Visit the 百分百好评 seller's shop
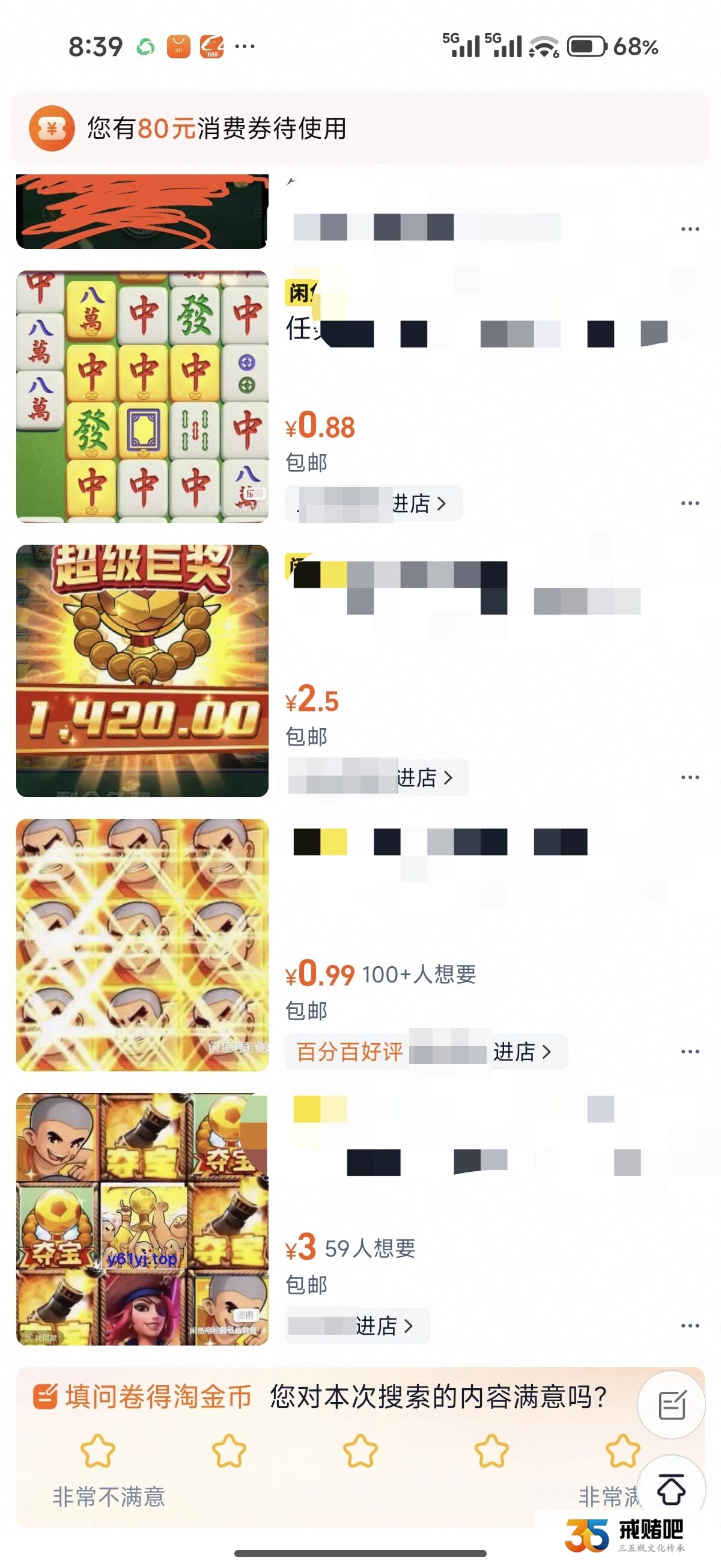The image size is (721, 1568). pyautogui.click(x=522, y=1051)
